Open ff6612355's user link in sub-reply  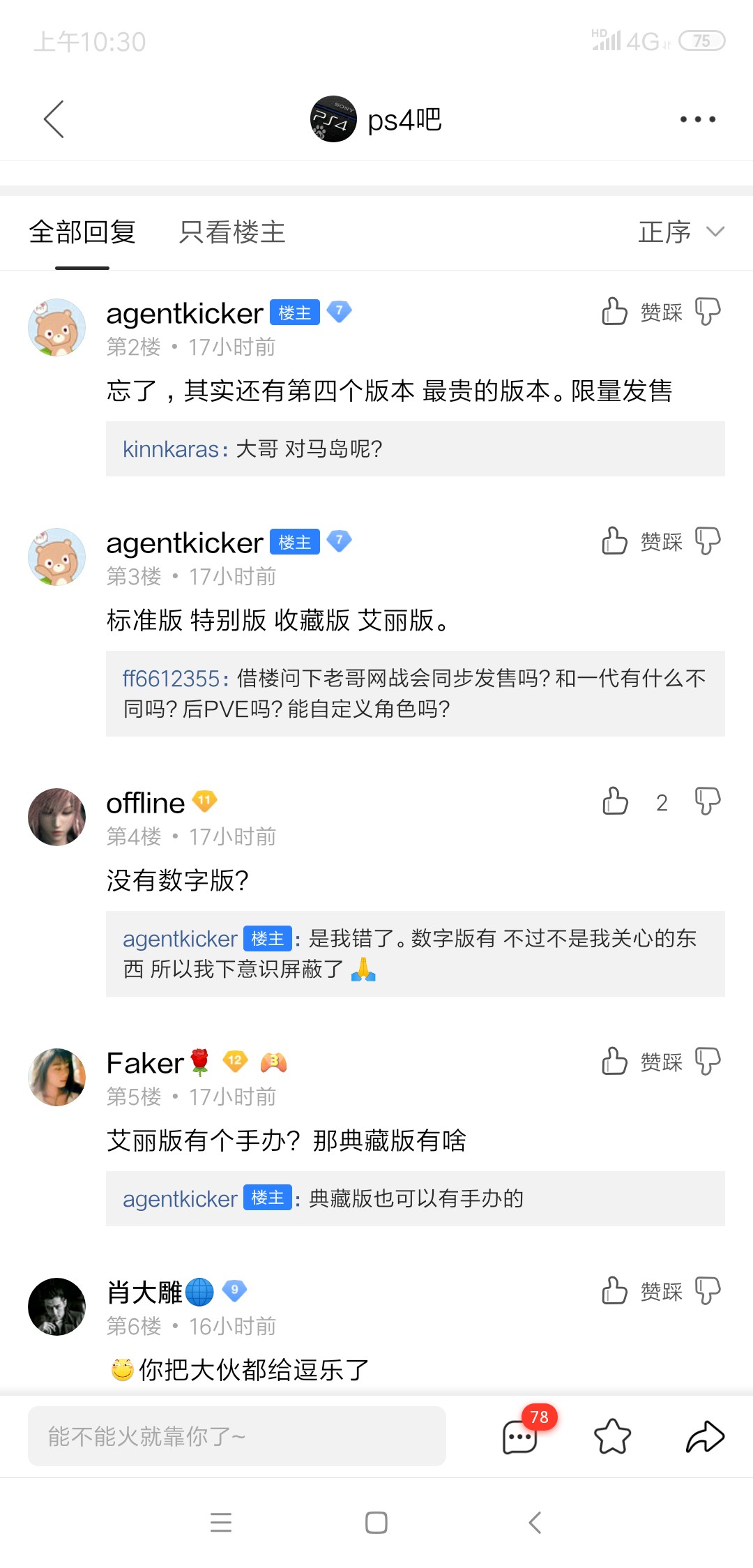[172, 678]
